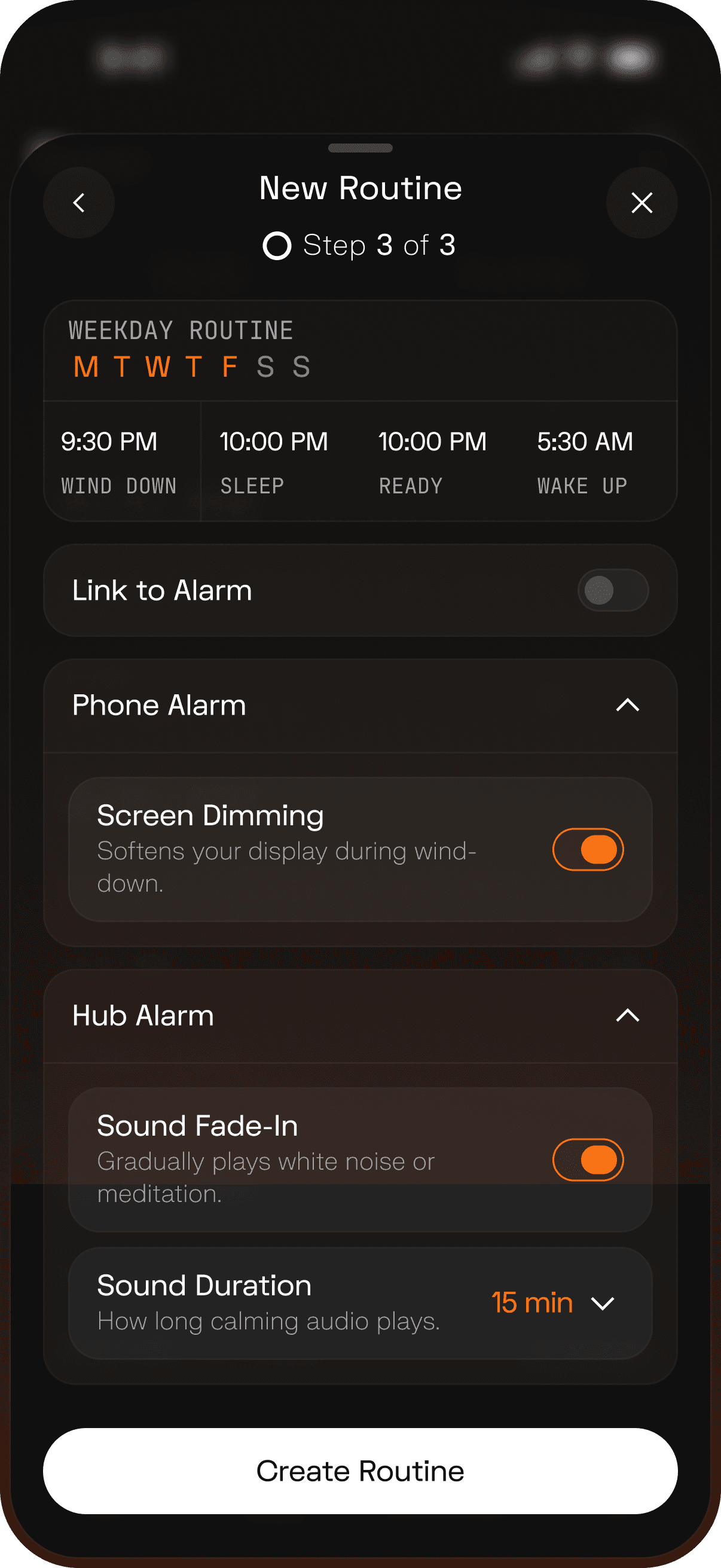Viewport: 721px width, 1568px height.
Task: Tap the Create Routine button
Action: pyautogui.click(x=360, y=1471)
